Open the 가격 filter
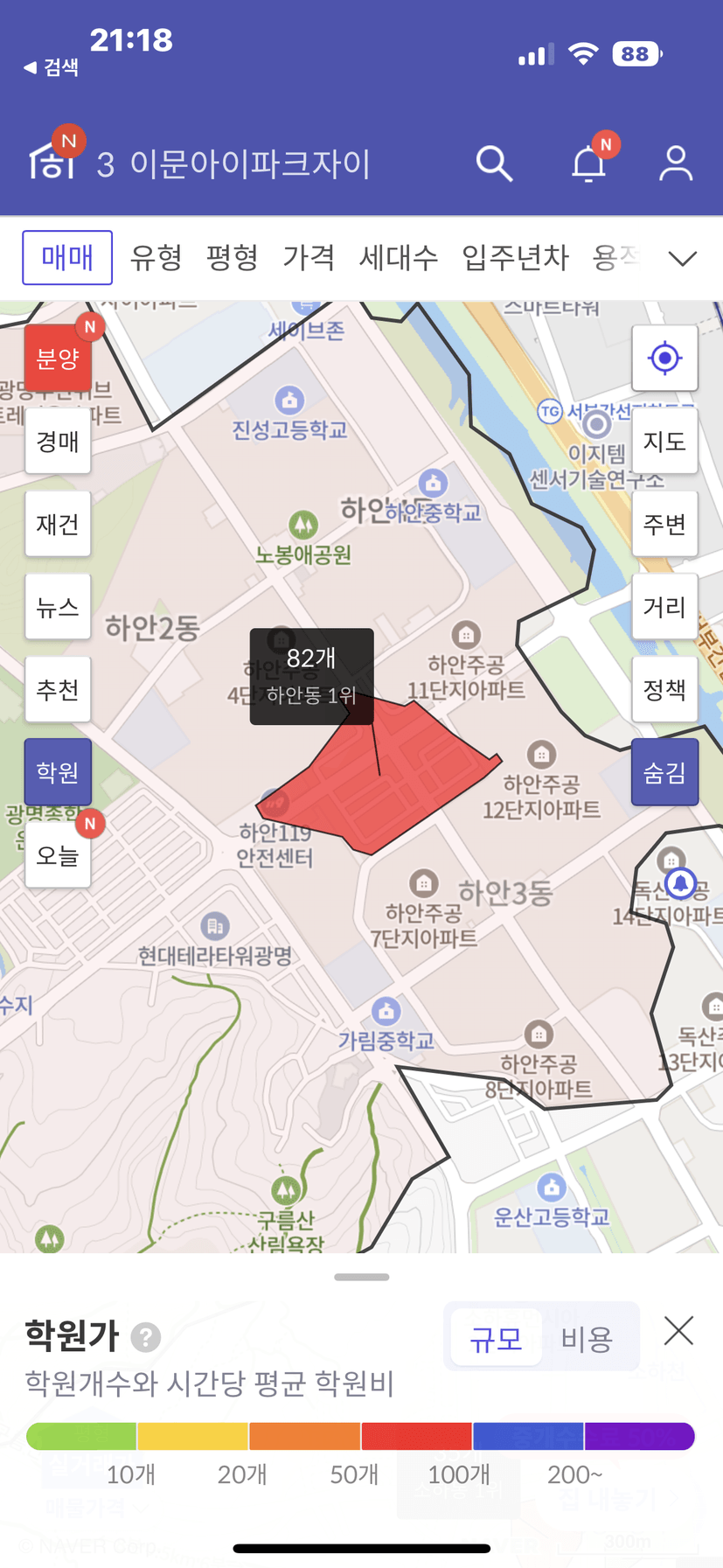Screen dimensions: 723x1568 (309, 258)
